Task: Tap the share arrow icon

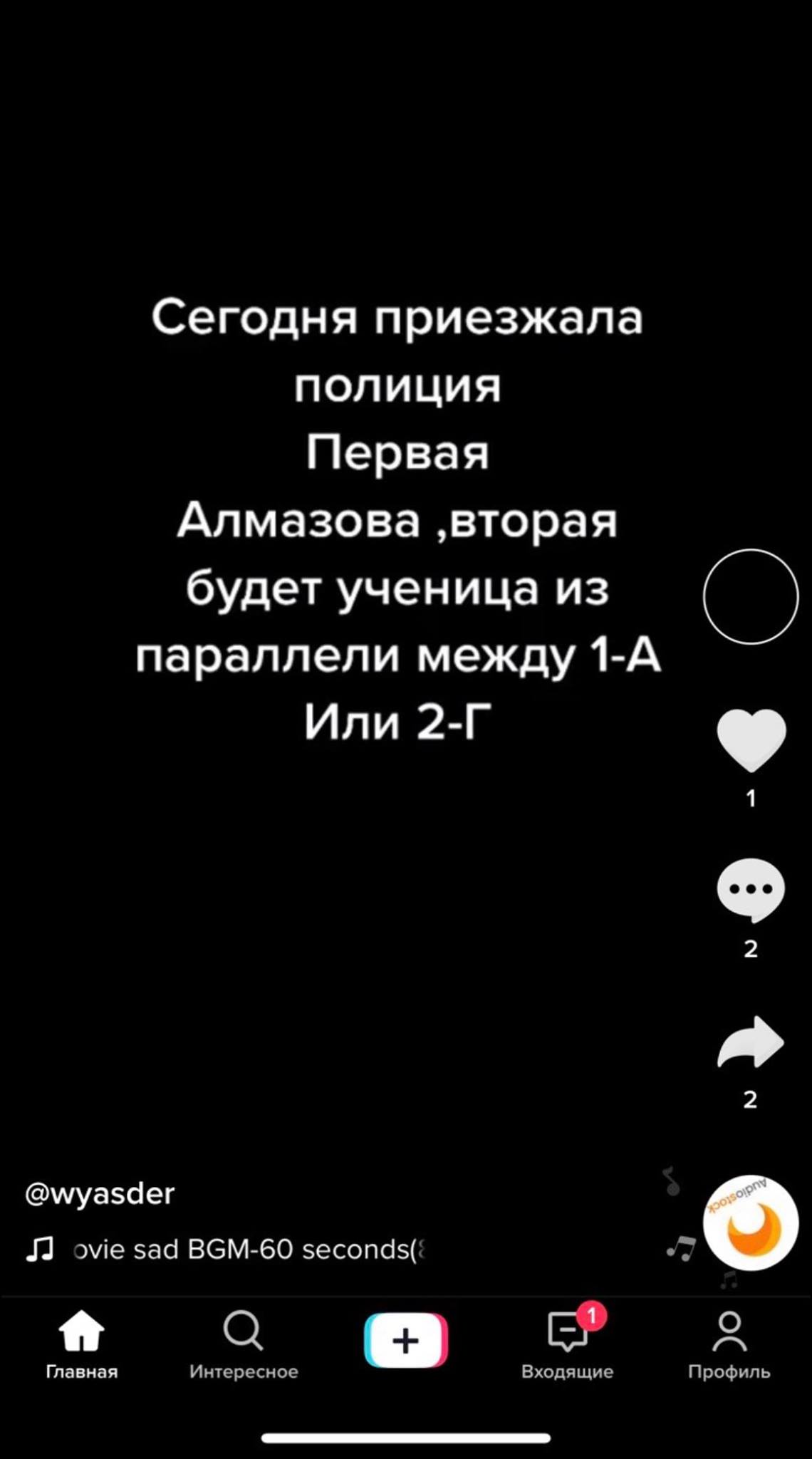Action: pos(750,1042)
